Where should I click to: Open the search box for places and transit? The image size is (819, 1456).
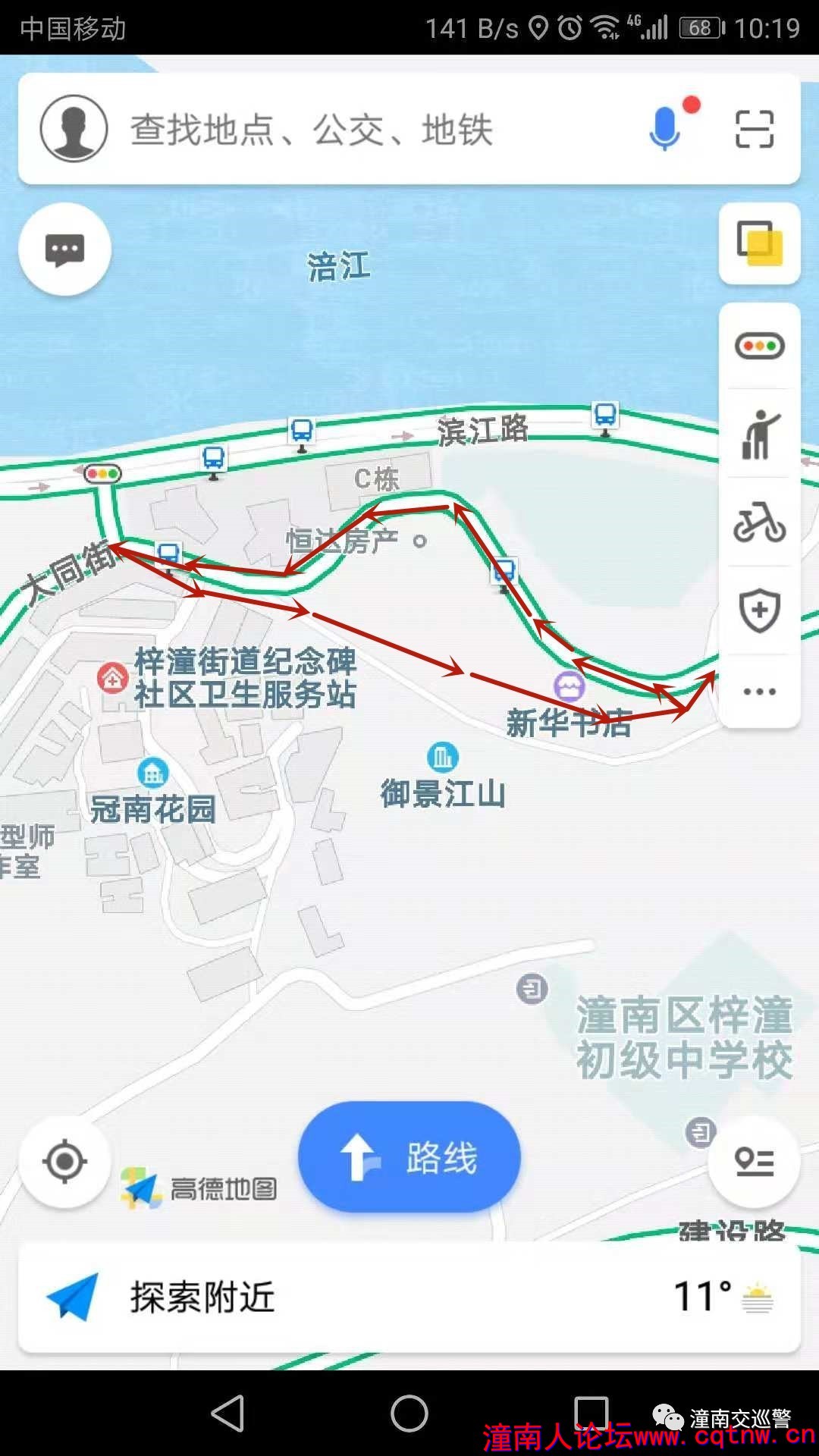tap(364, 129)
